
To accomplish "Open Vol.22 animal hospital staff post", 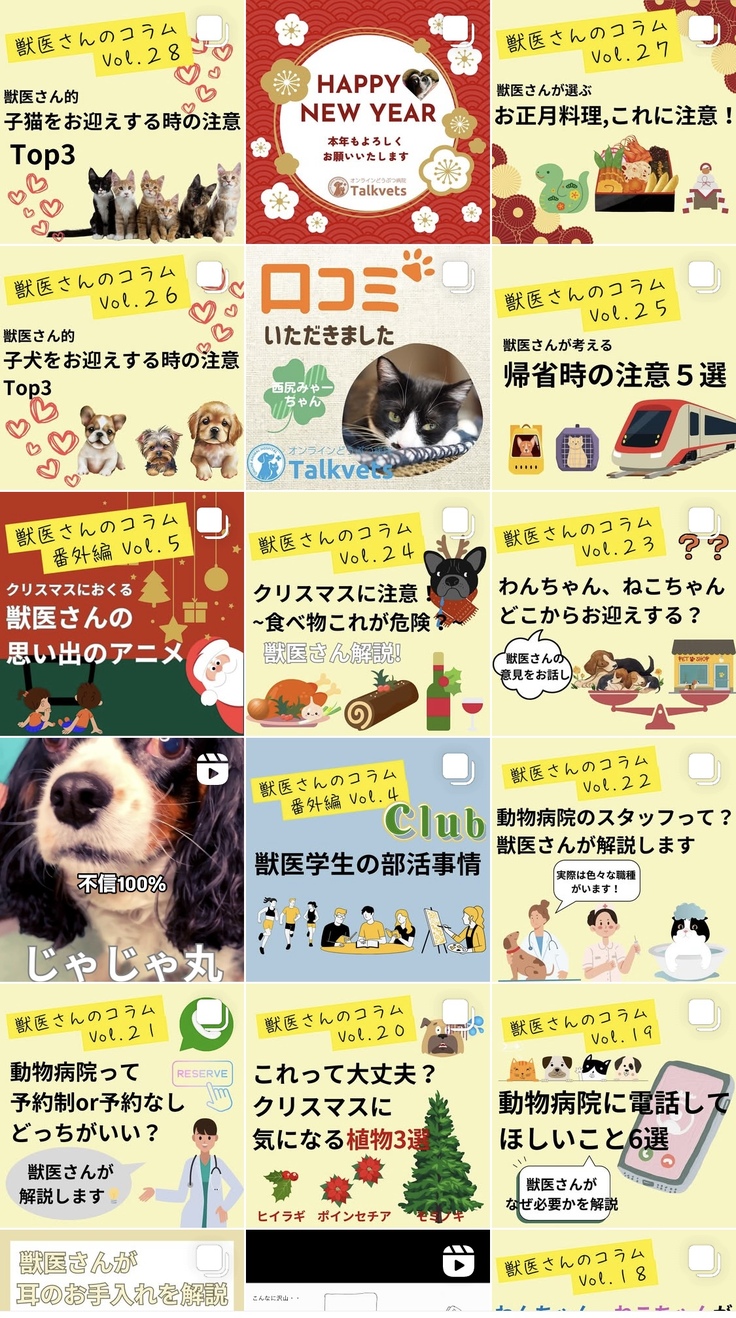I will [613, 860].
